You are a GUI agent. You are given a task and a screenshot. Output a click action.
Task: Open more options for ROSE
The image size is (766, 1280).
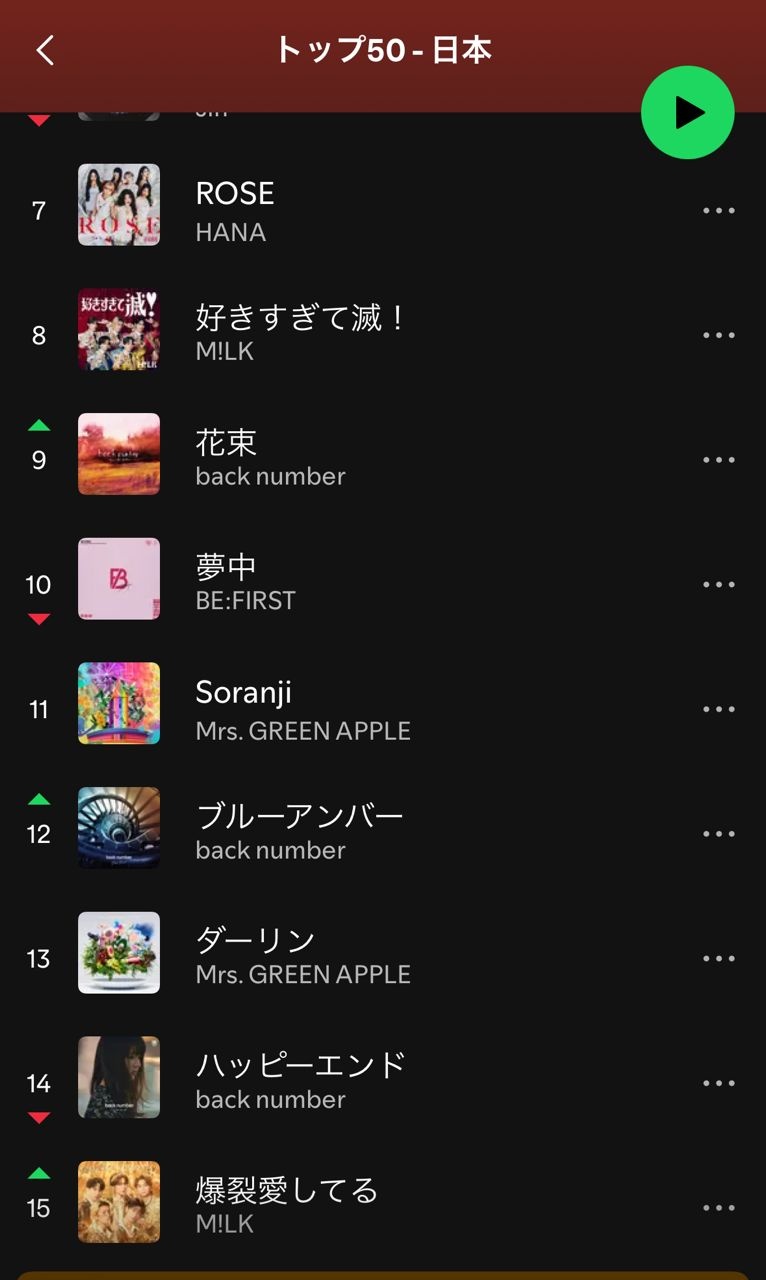click(718, 211)
